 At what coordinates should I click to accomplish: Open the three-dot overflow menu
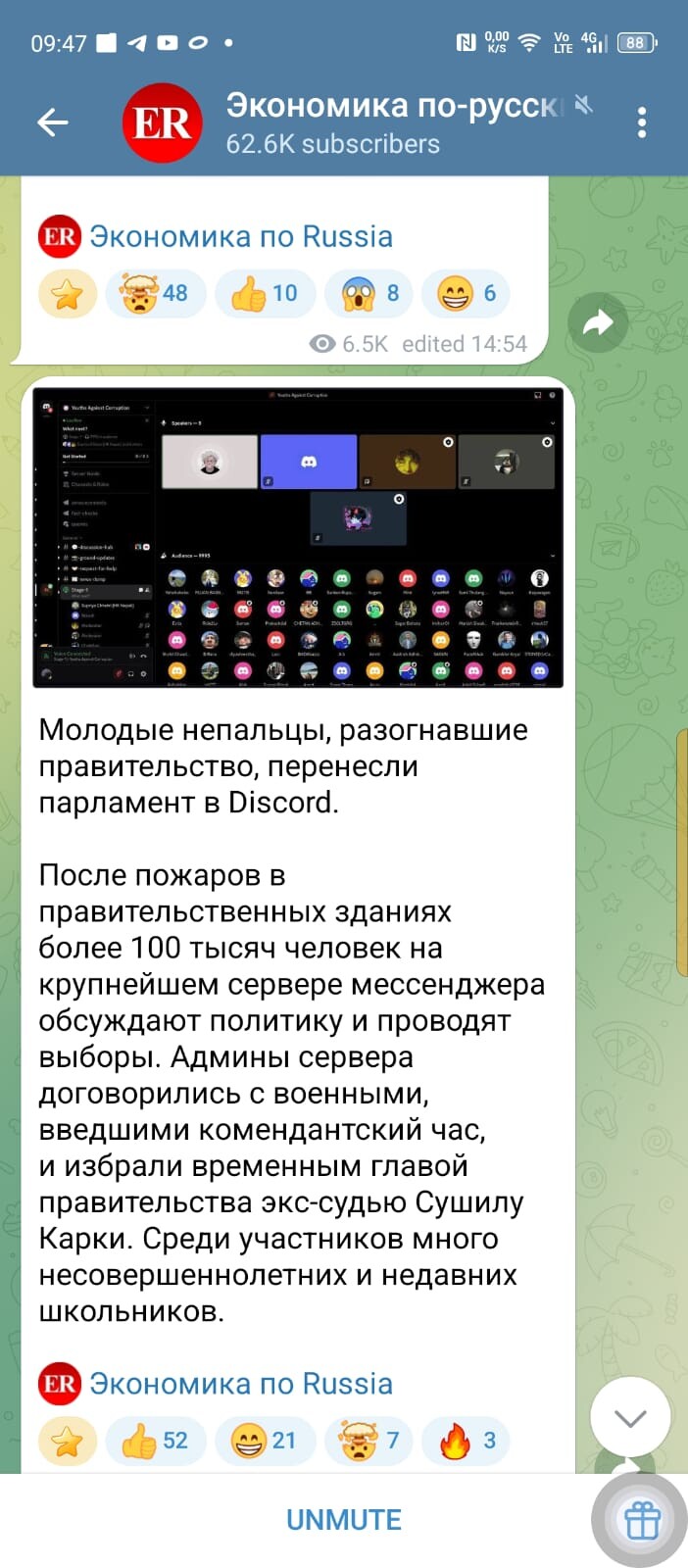(642, 122)
